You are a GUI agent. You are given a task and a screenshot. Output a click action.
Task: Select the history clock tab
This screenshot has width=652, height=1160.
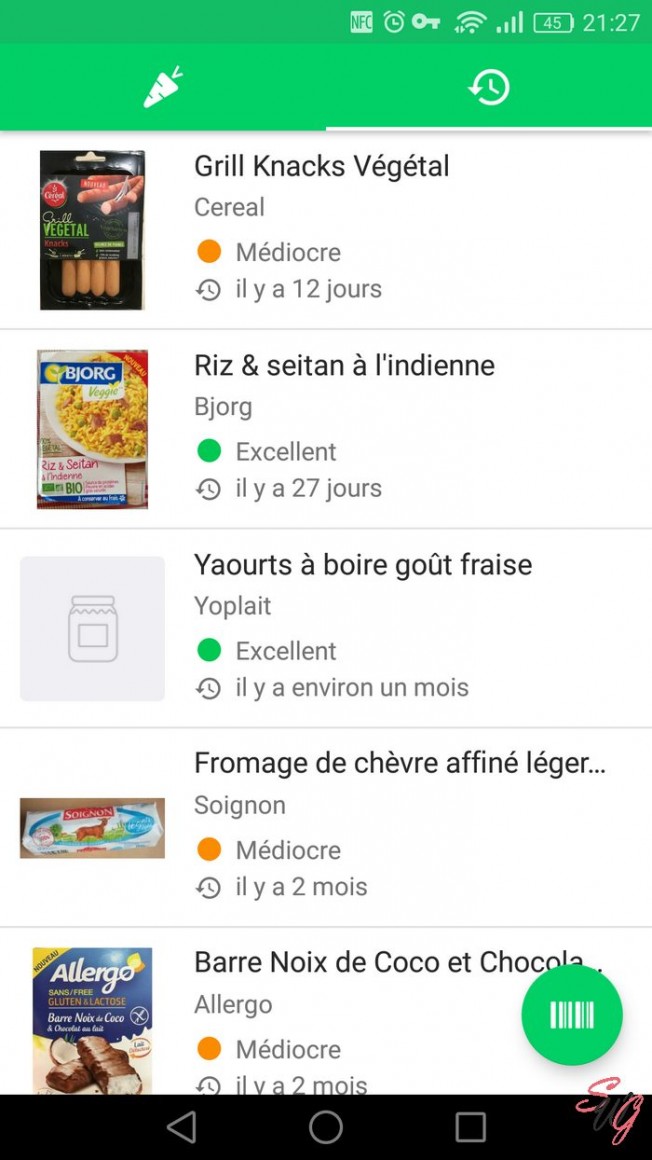click(489, 87)
